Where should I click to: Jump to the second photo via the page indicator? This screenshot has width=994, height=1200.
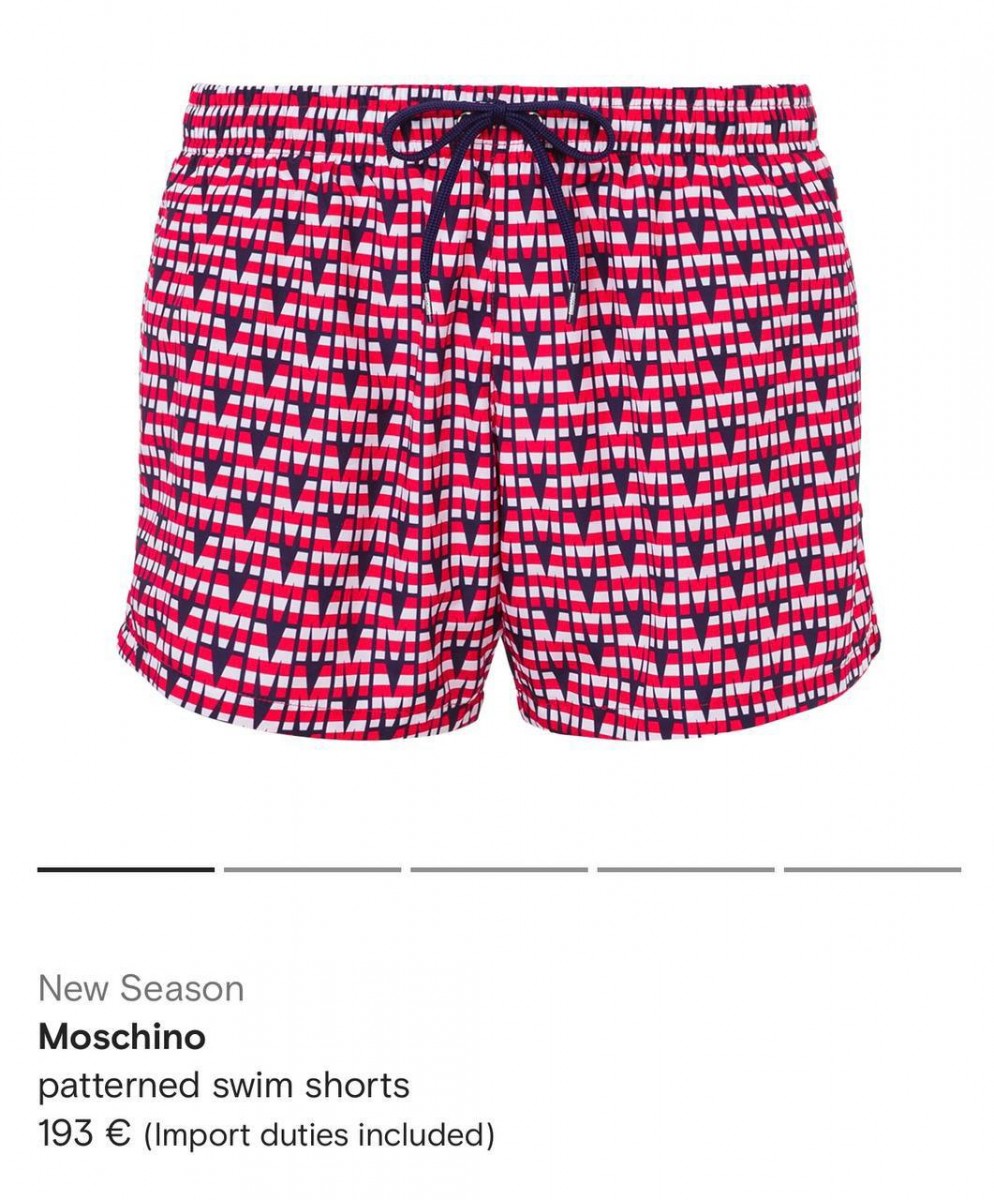pos(312,869)
